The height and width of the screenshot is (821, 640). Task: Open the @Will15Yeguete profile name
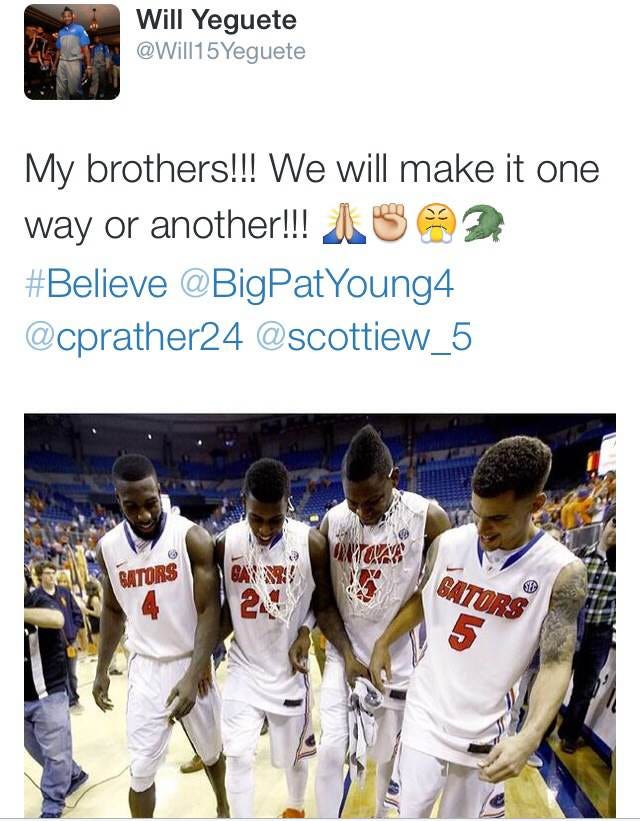coord(219,51)
